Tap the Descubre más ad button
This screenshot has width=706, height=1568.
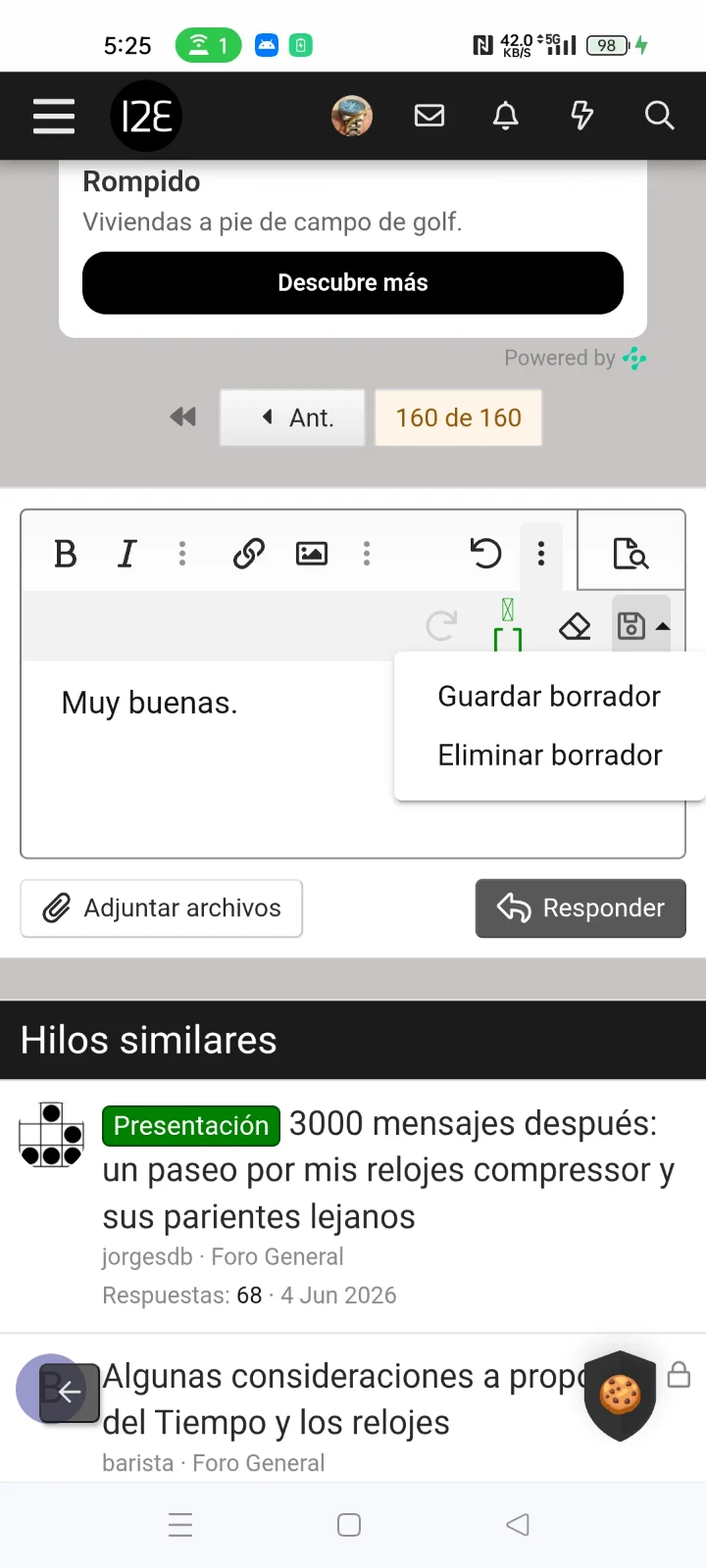click(353, 283)
